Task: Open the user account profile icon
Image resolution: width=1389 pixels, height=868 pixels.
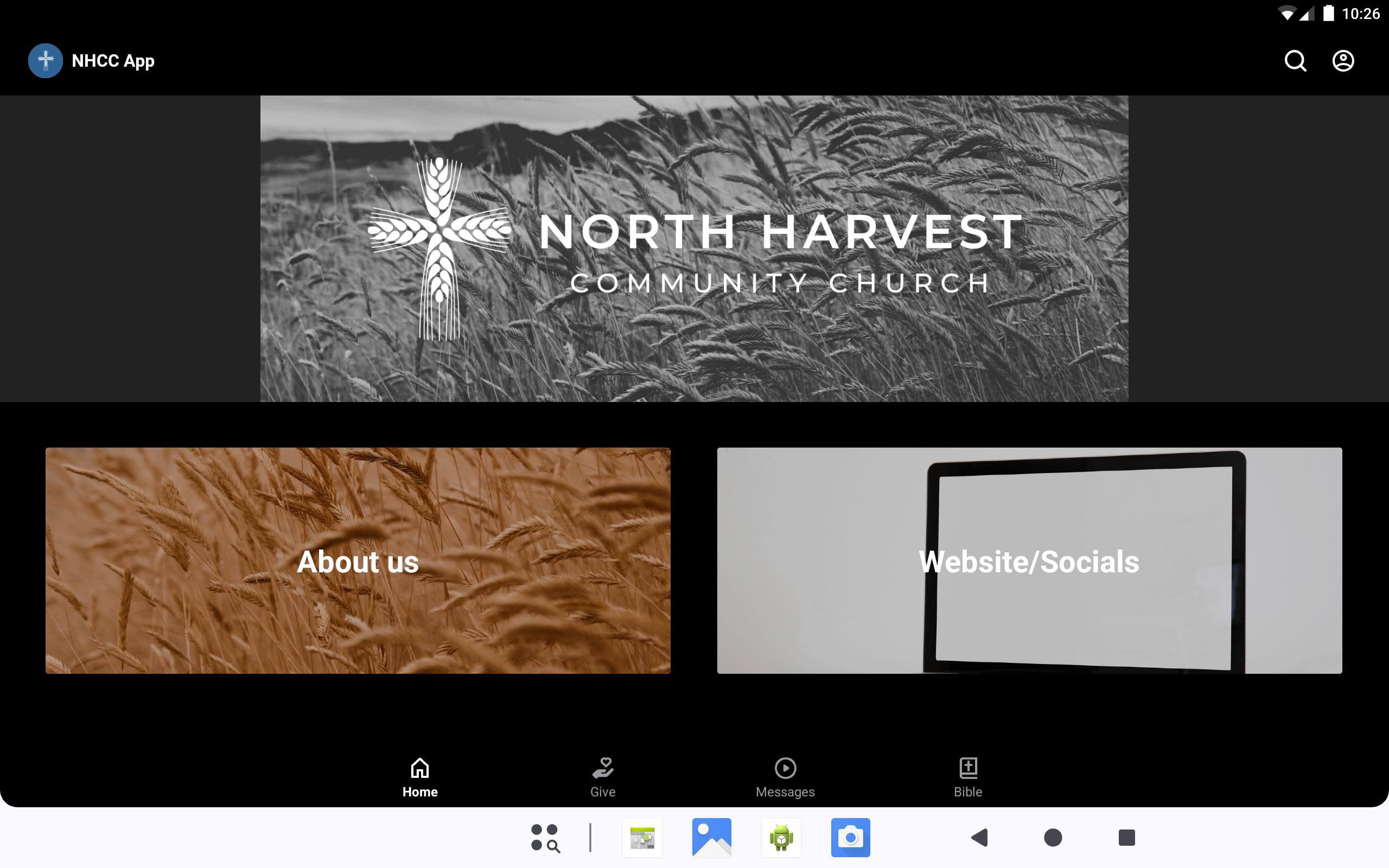Action: [x=1342, y=61]
